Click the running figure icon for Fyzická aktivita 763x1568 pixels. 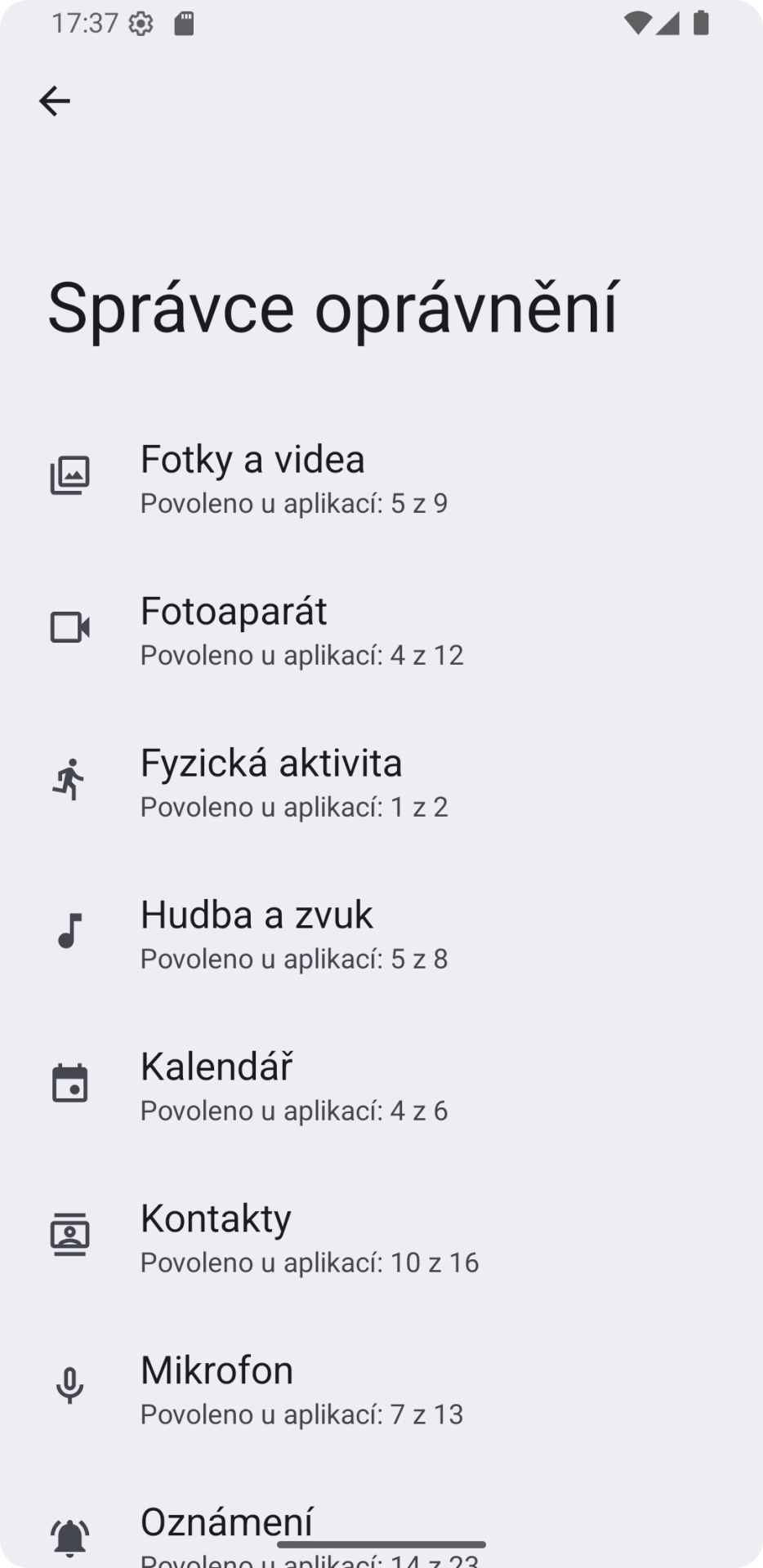click(70, 777)
